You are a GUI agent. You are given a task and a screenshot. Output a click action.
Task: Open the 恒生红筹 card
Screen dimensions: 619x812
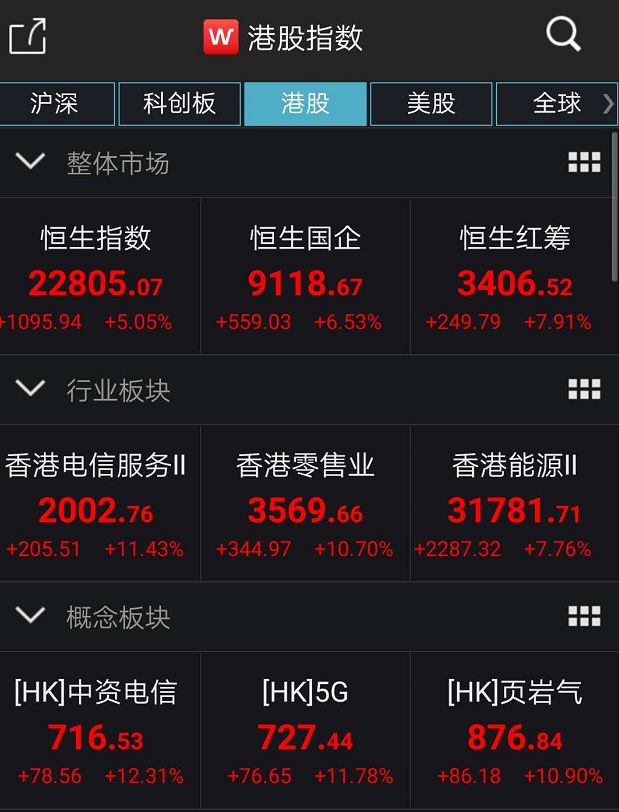pyautogui.click(x=514, y=276)
